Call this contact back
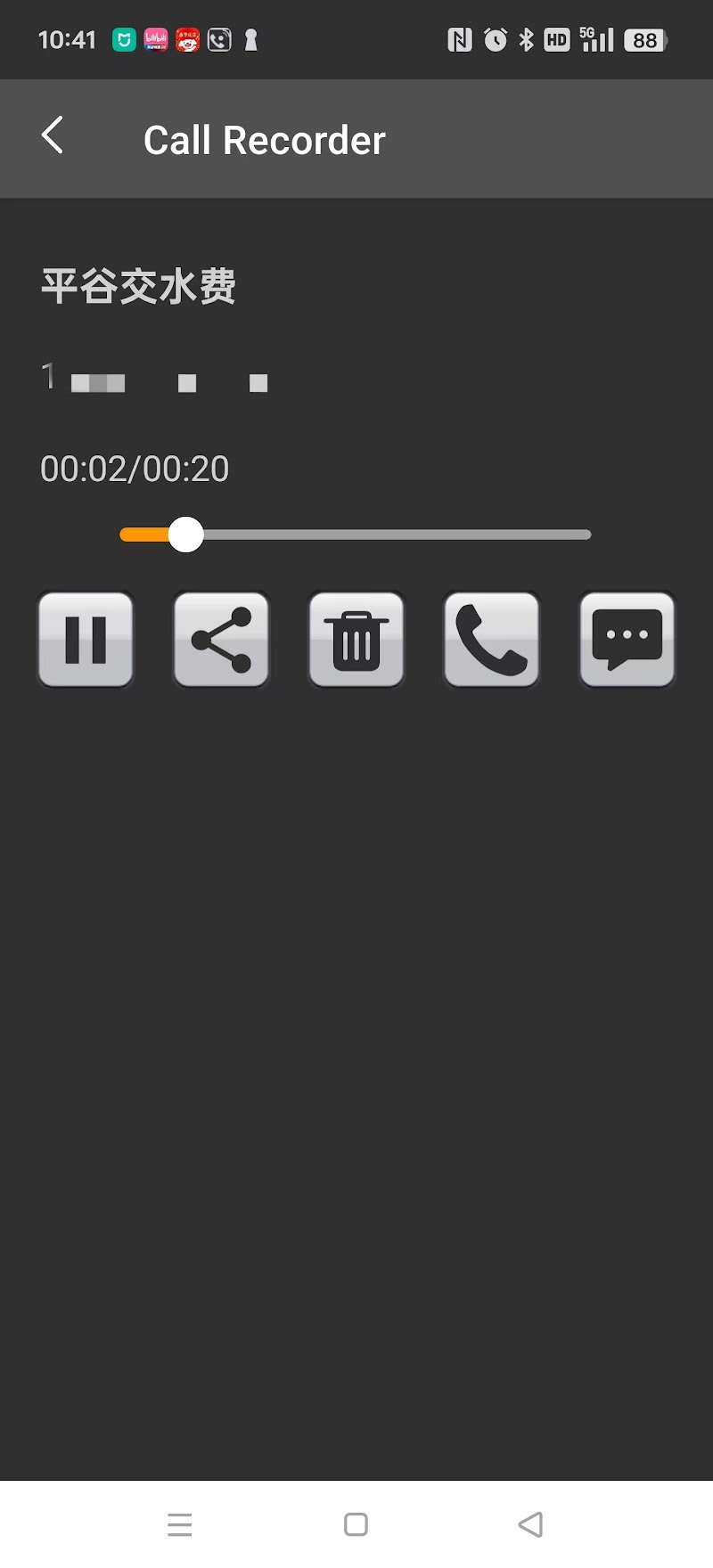Image resolution: width=713 pixels, height=1568 pixels. (x=492, y=640)
